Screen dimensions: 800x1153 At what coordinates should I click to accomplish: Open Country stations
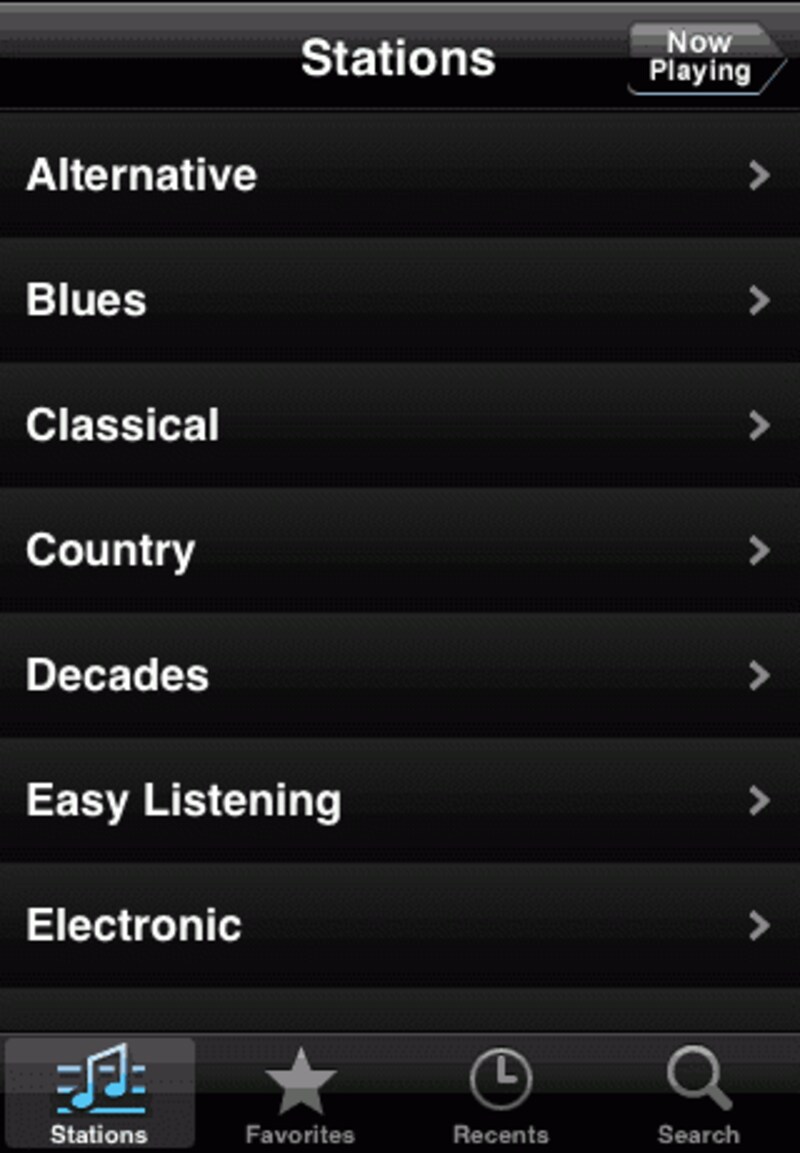[x=400, y=550]
